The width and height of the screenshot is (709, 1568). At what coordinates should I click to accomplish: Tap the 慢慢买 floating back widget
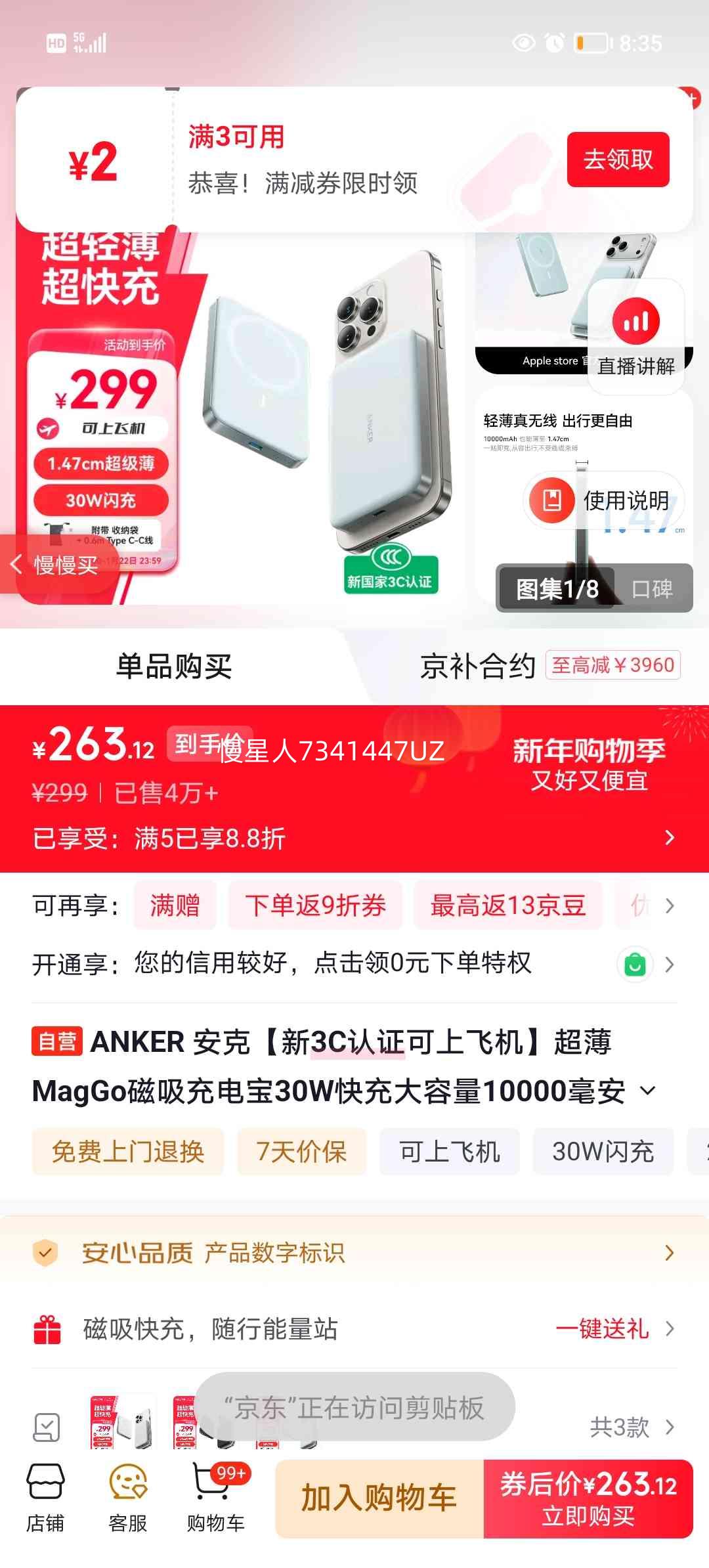coord(56,565)
